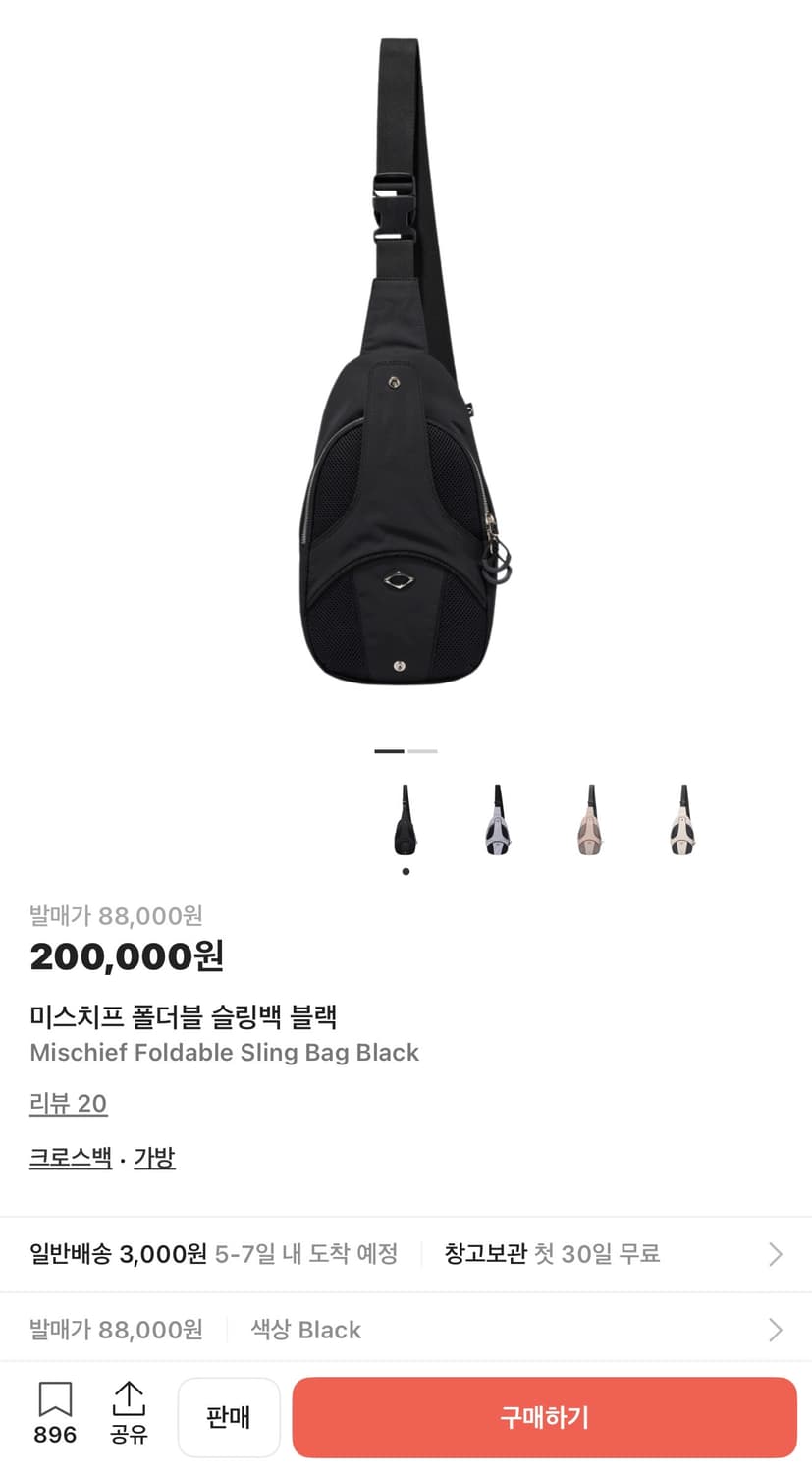Open shipping details via the right chevron

pyautogui.click(x=775, y=1253)
